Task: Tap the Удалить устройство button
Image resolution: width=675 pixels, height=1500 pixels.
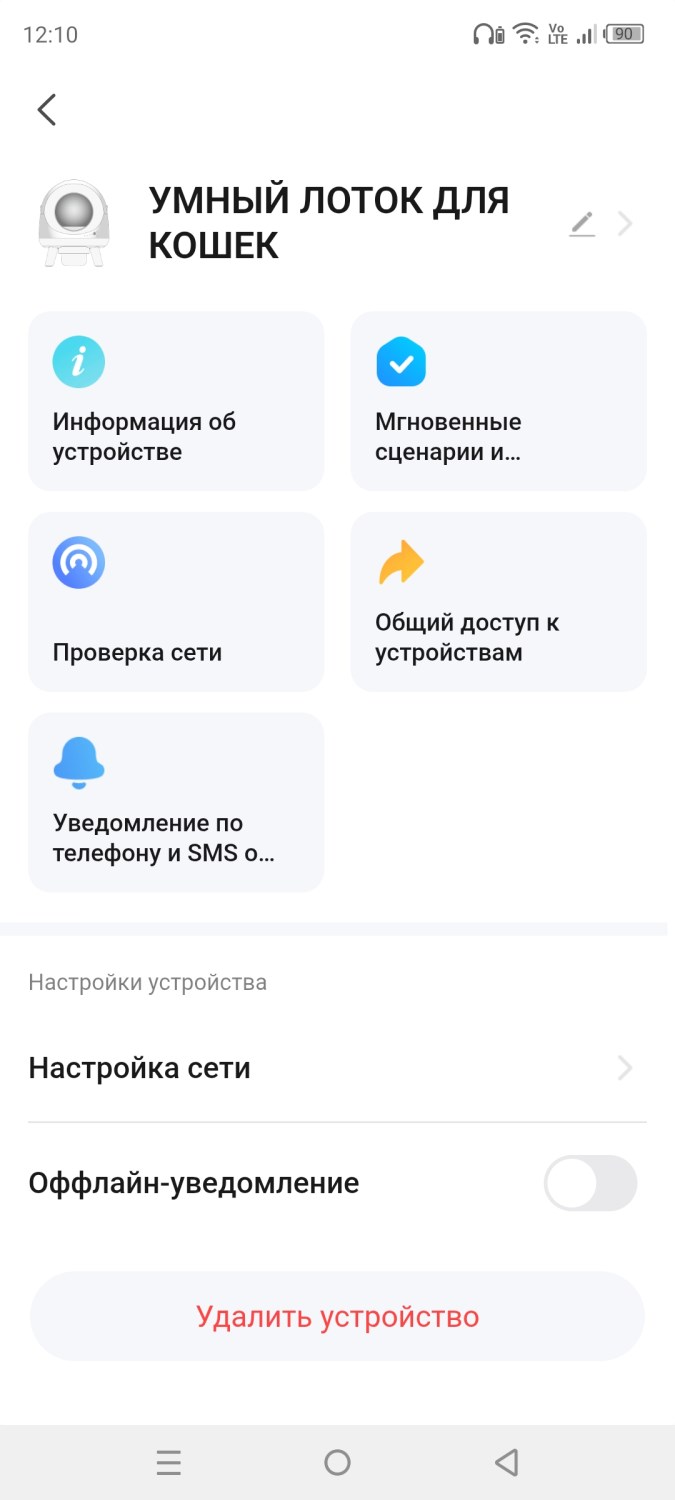Action: [337, 1316]
